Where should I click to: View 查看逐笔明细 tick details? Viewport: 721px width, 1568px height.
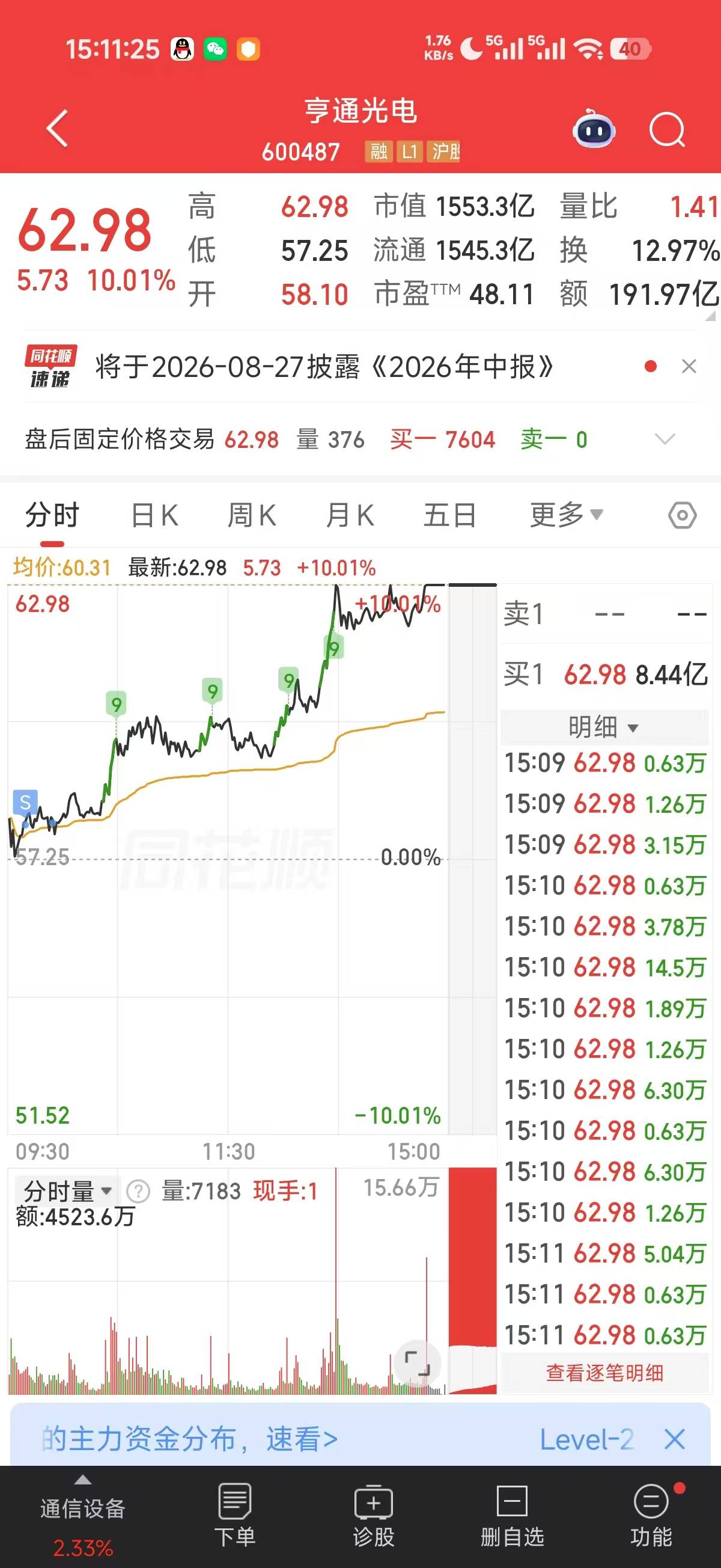[605, 1373]
